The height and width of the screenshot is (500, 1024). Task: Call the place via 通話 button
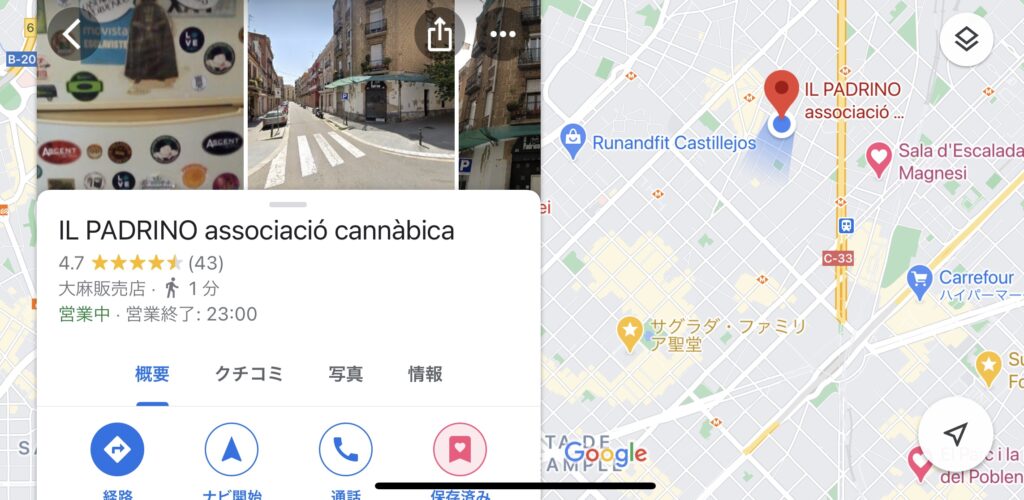[x=346, y=450]
